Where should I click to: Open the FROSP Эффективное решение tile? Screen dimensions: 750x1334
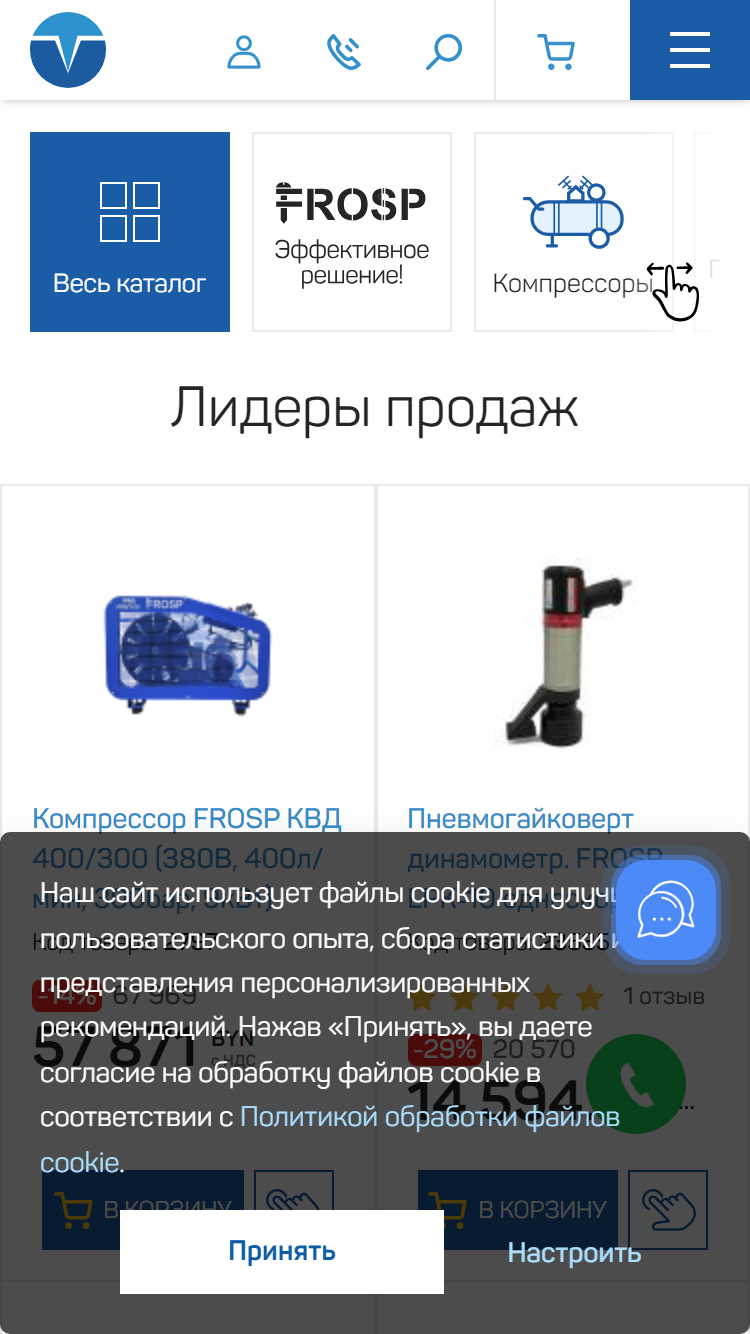tap(352, 232)
